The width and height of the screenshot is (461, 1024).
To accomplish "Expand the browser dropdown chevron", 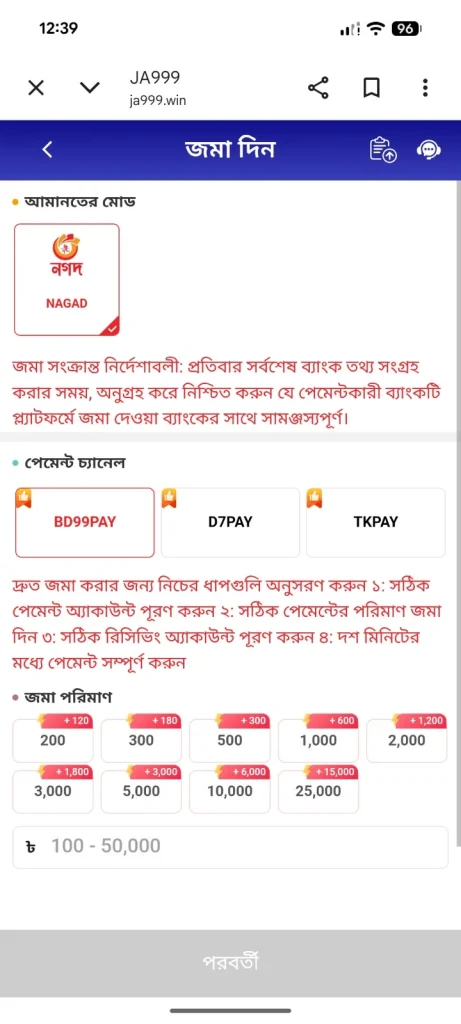I will coord(89,88).
